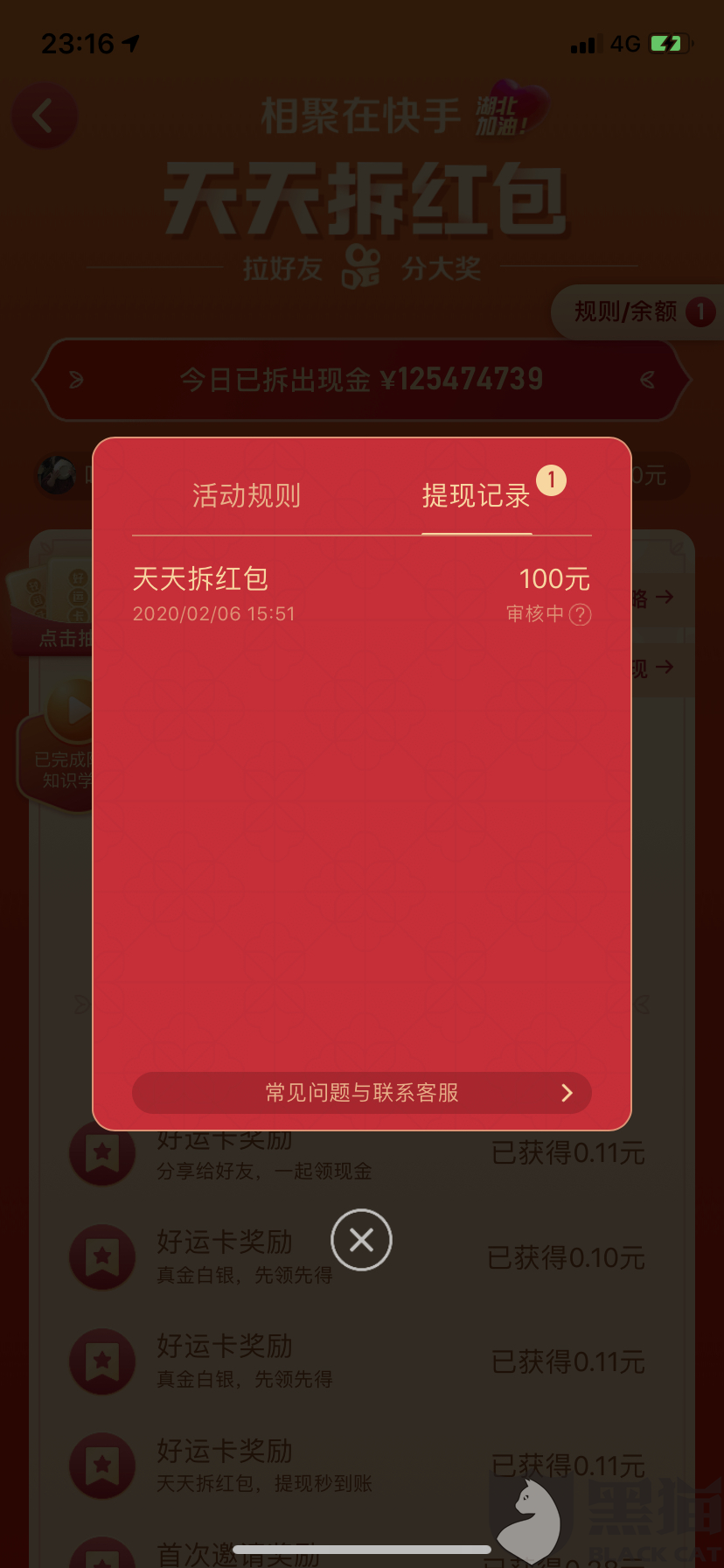Viewport: 724px width, 1568px height.
Task: Tap 常见问题与联系客服 to contact support
Action: [x=361, y=1093]
